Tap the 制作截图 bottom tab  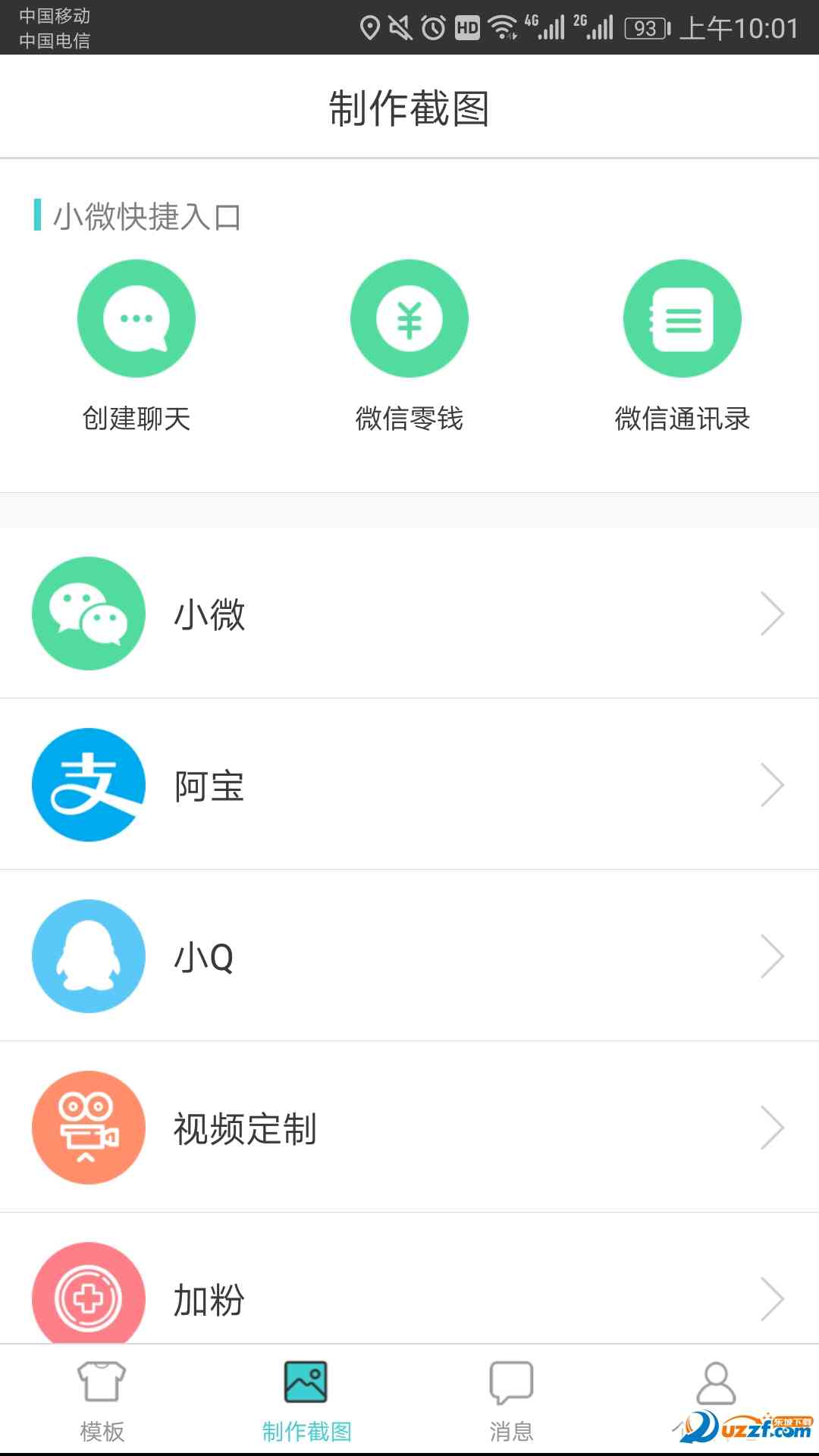point(307,1400)
